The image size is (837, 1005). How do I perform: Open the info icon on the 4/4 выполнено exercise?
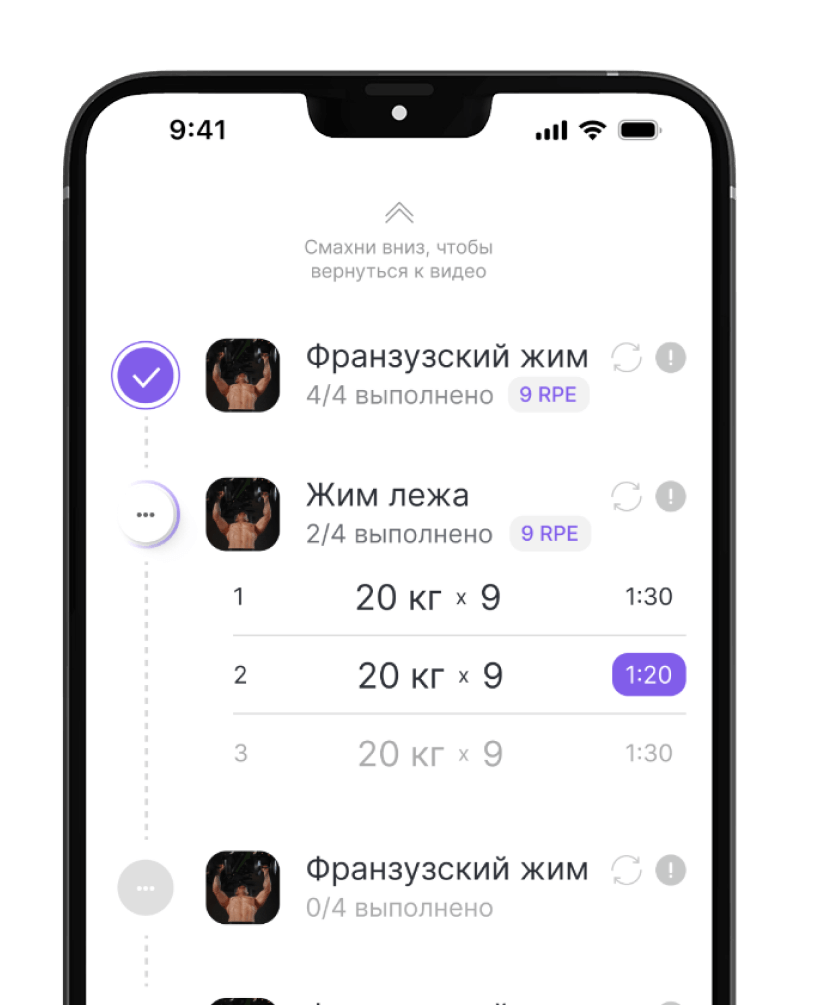point(671,357)
